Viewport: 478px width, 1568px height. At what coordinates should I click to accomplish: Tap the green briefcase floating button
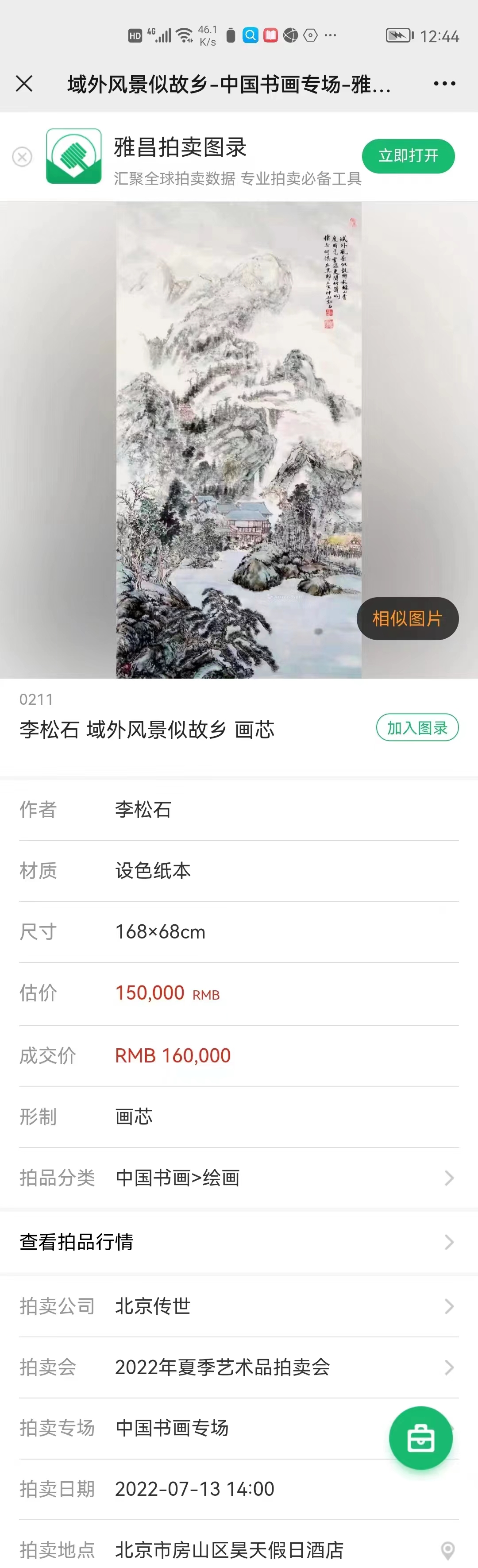click(421, 1438)
